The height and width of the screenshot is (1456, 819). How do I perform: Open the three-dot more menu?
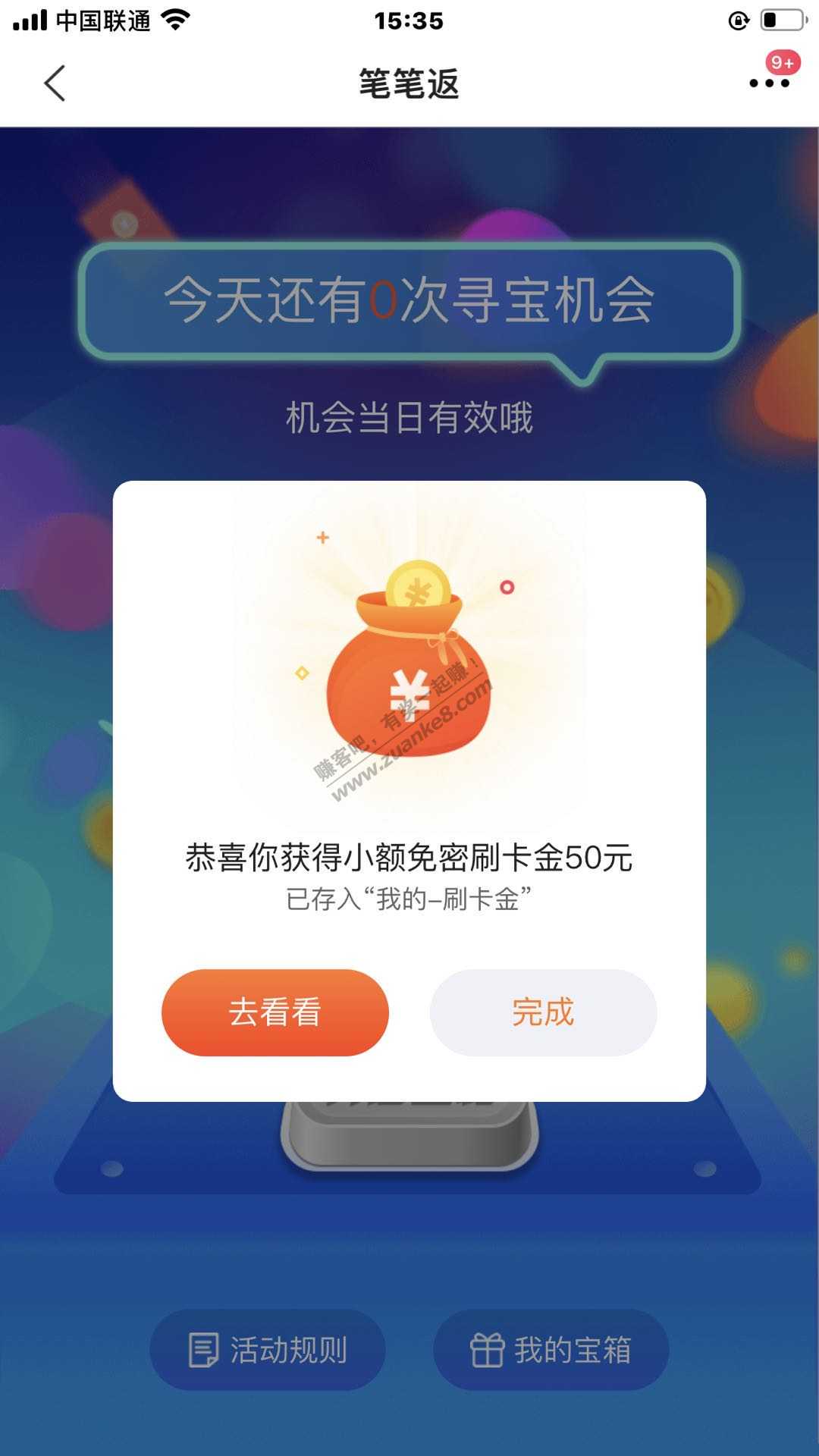(x=769, y=83)
